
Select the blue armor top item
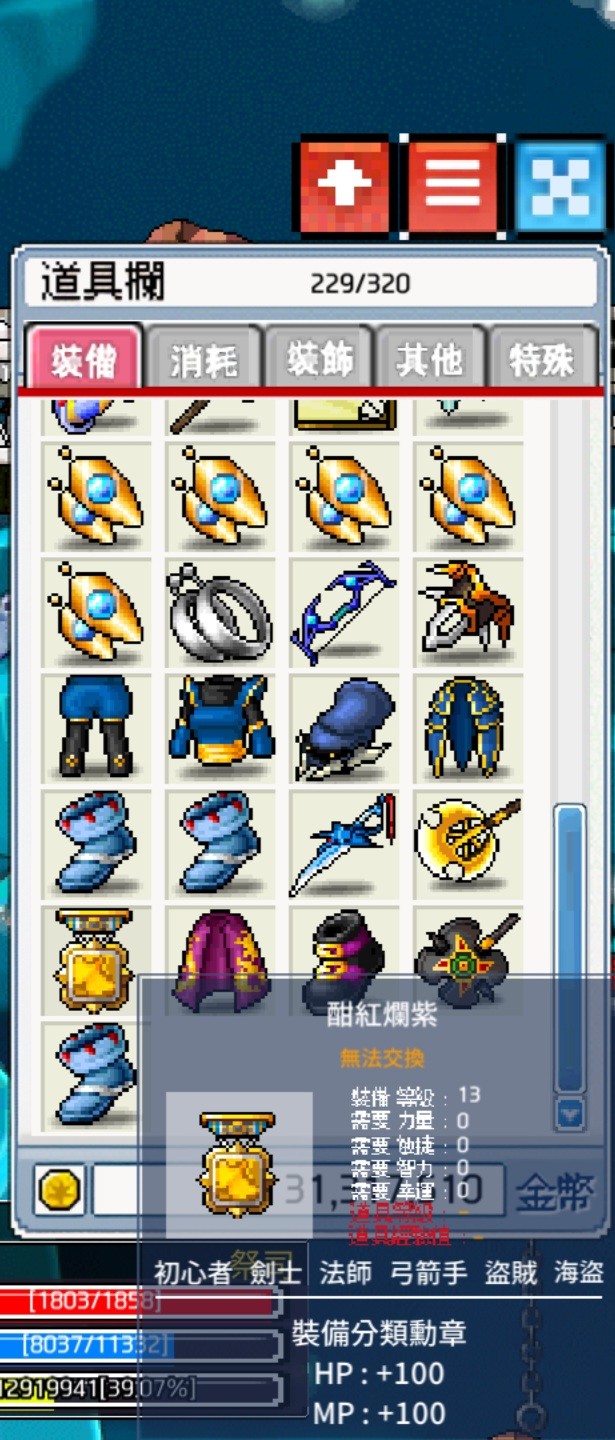(219, 726)
